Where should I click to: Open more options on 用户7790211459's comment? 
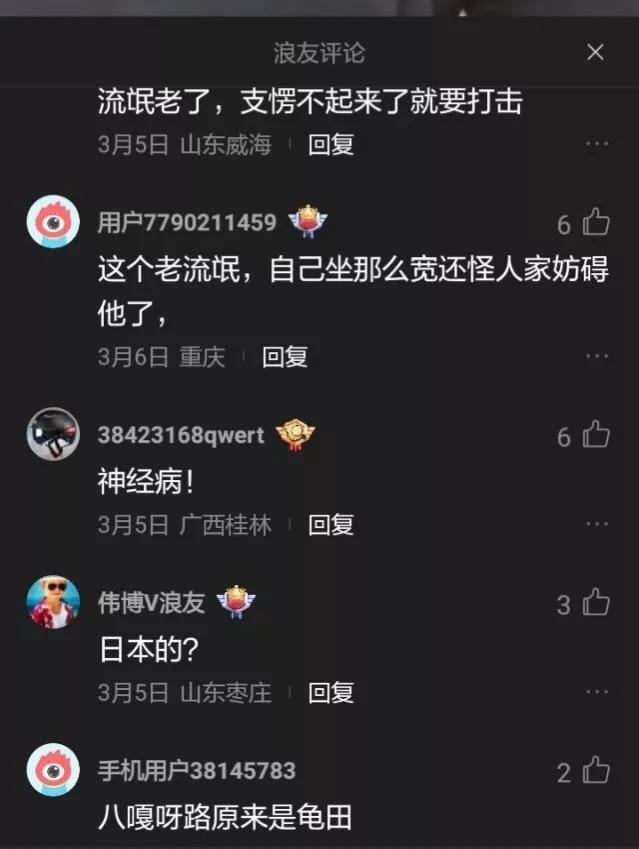(597, 357)
